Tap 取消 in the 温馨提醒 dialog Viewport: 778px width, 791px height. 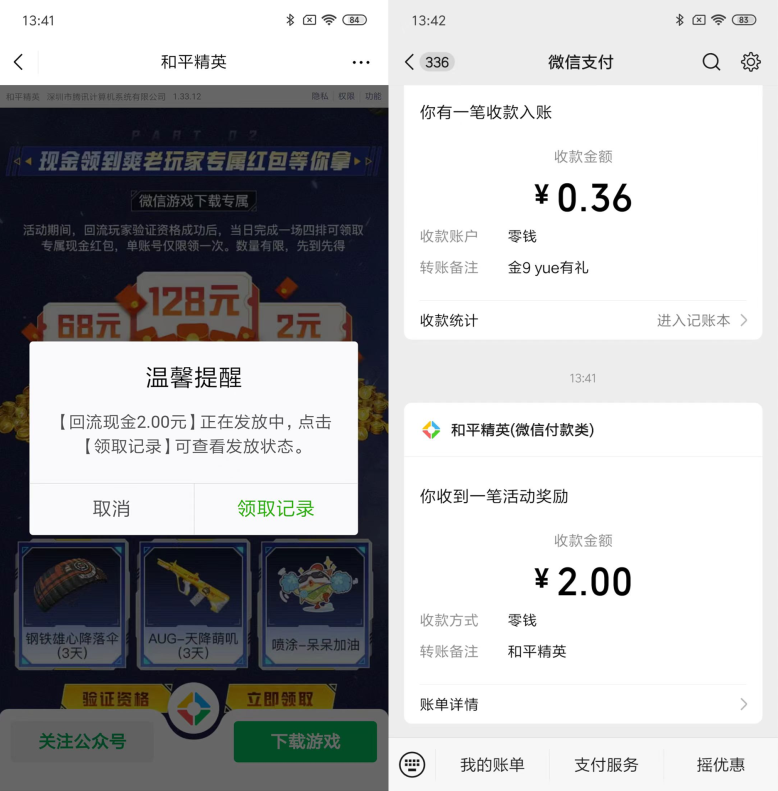[110, 509]
